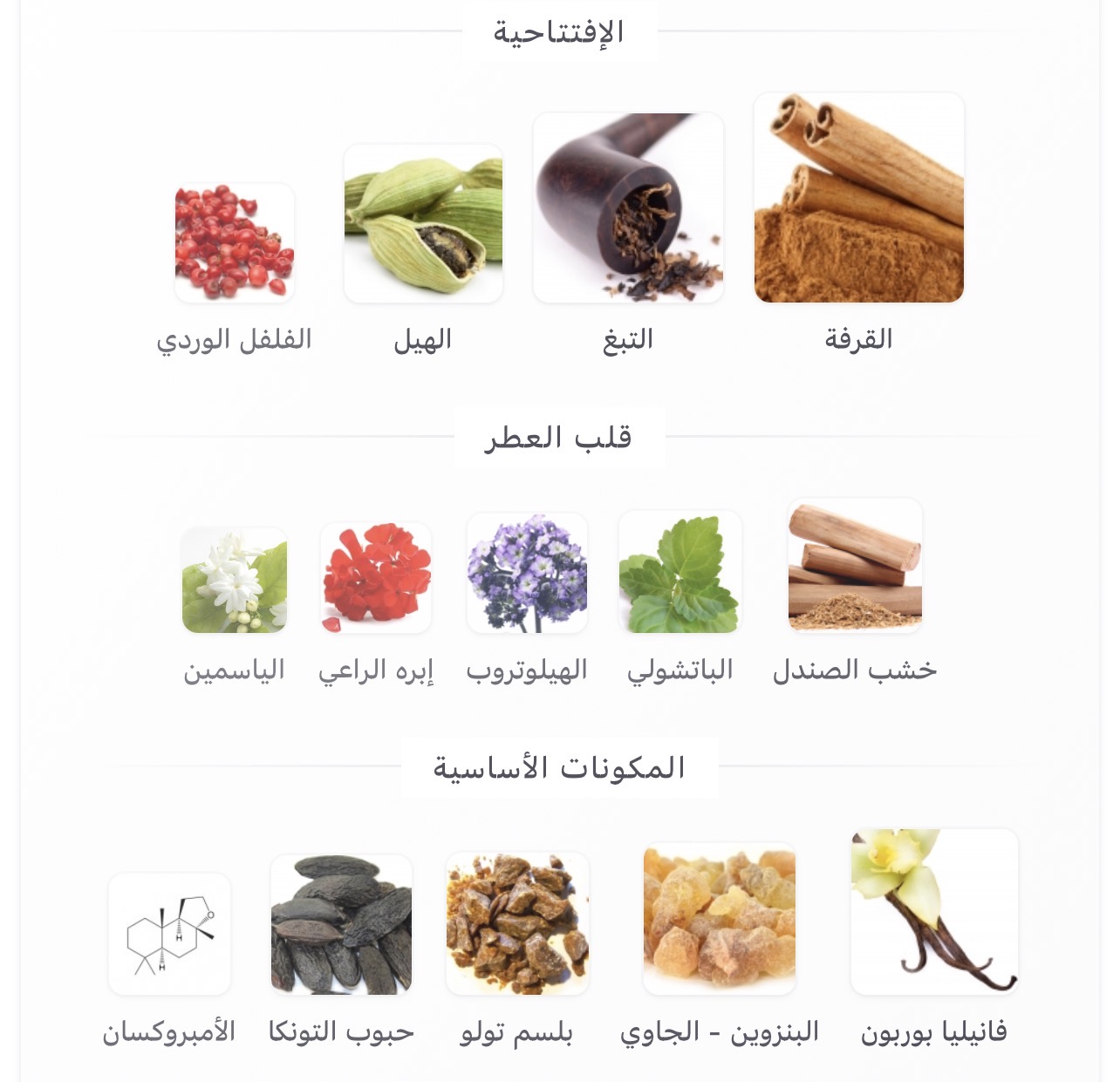Open the Bourbon Vanilla (فانيليا بوربون) note
Viewport: 1120px width, 1082px height.
point(934,912)
